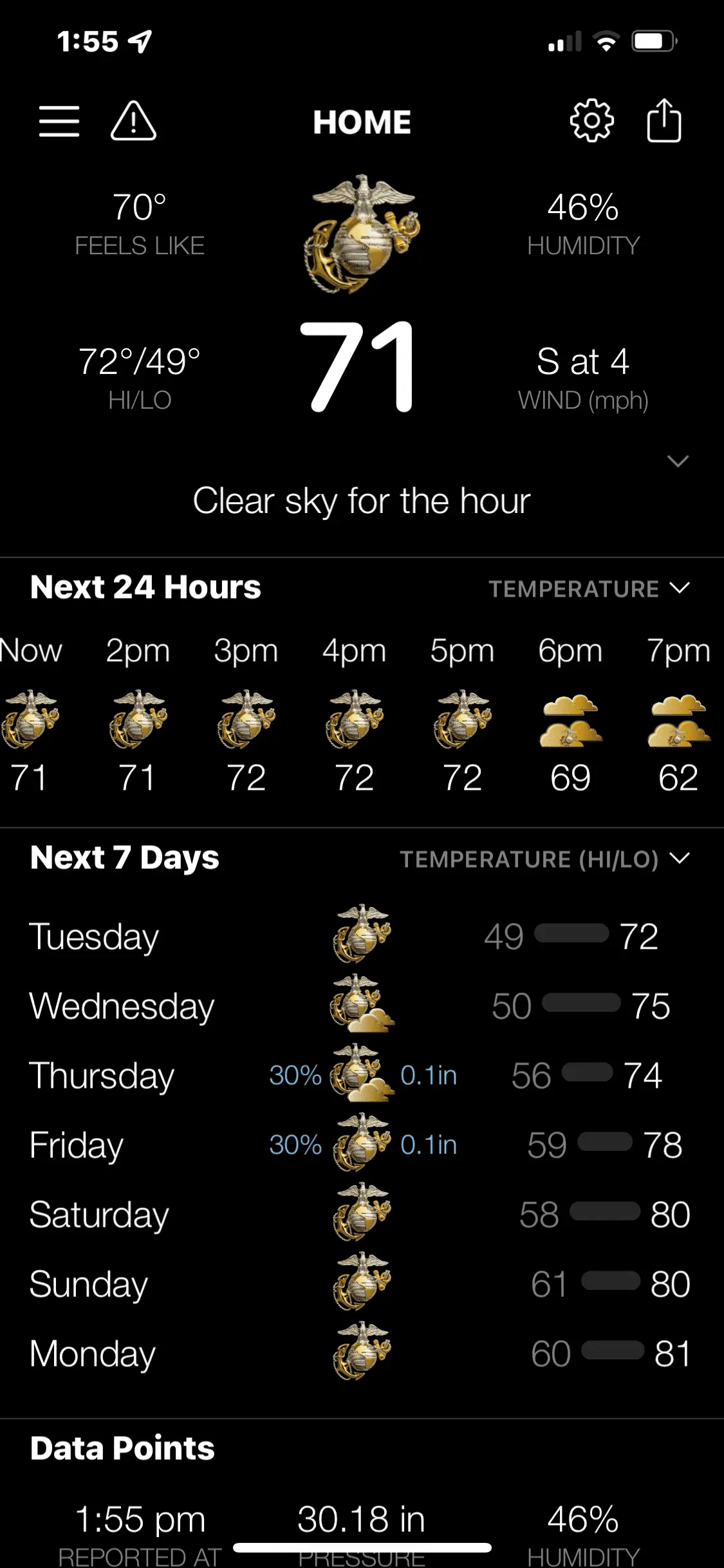Screen dimensions: 724x1568
Task: Expand current conditions details chevron
Action: click(678, 461)
